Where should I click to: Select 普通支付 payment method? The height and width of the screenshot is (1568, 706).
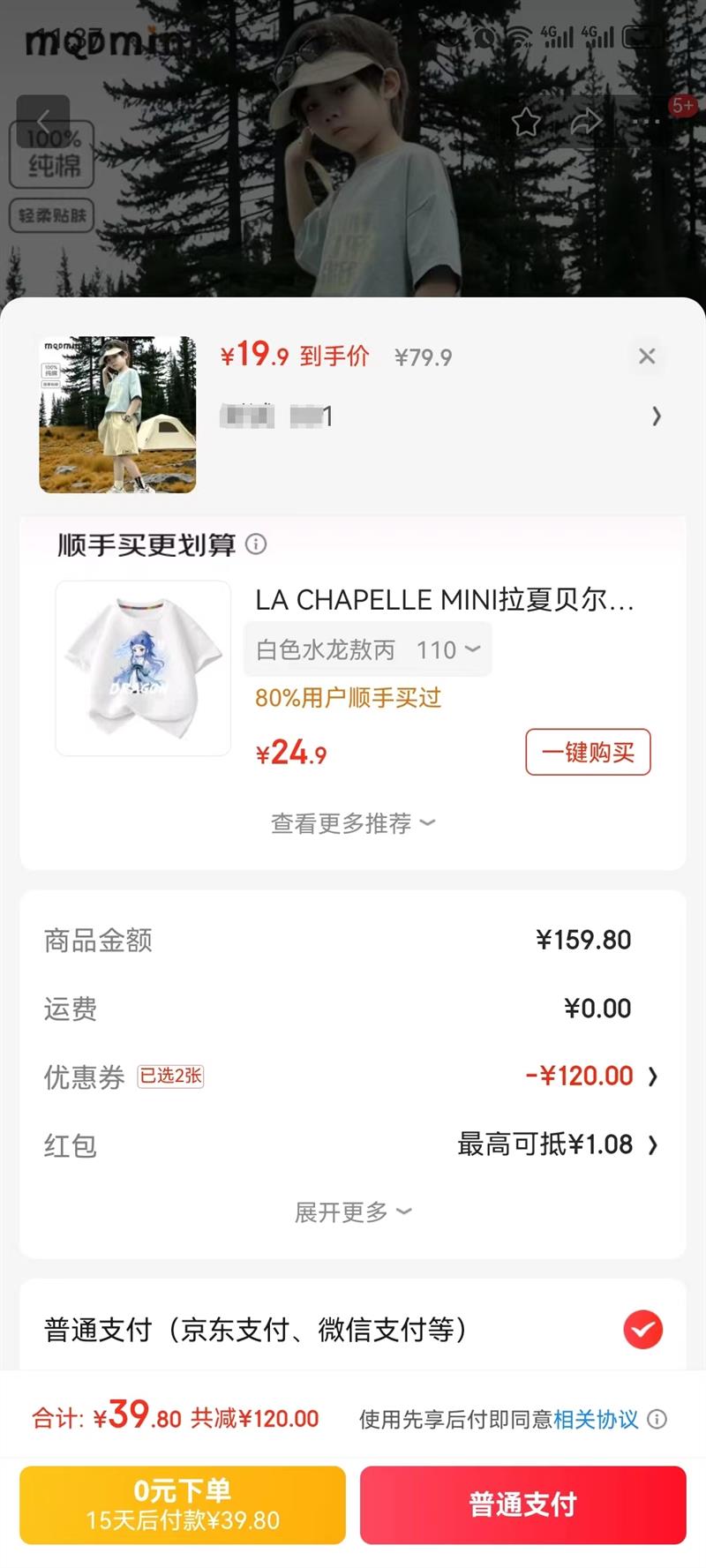(642, 1329)
